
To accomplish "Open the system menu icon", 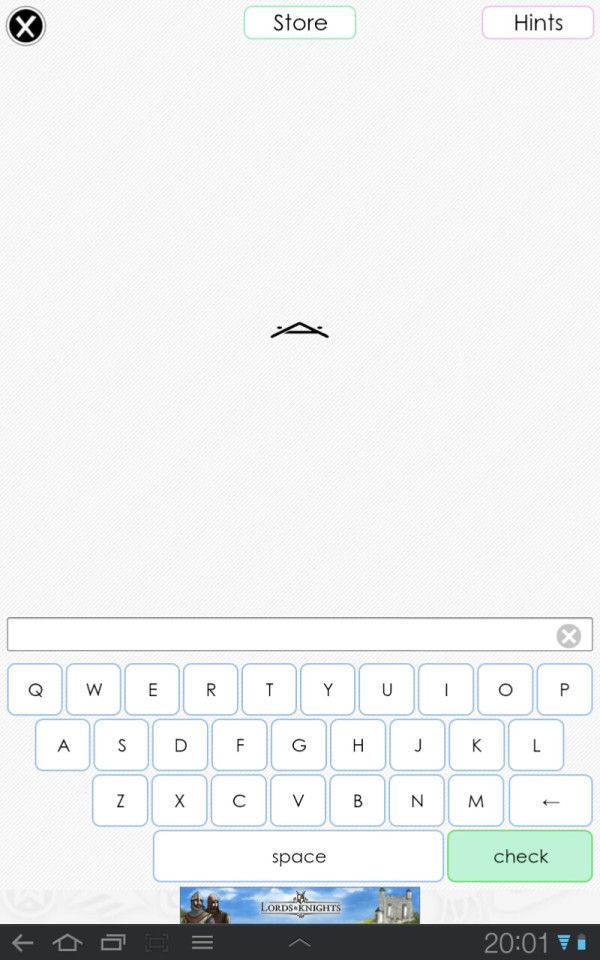I will pos(202,942).
